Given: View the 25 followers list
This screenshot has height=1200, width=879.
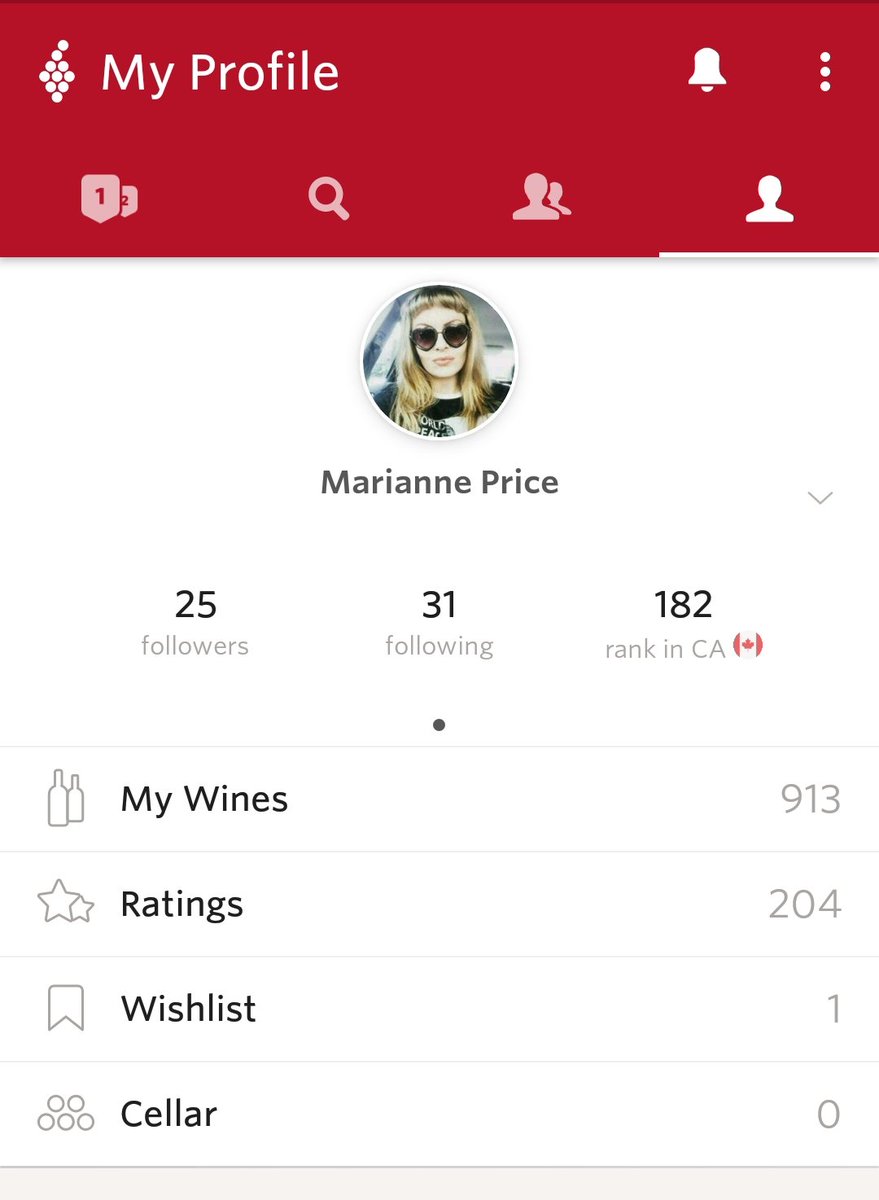Looking at the screenshot, I should click(x=195, y=622).
